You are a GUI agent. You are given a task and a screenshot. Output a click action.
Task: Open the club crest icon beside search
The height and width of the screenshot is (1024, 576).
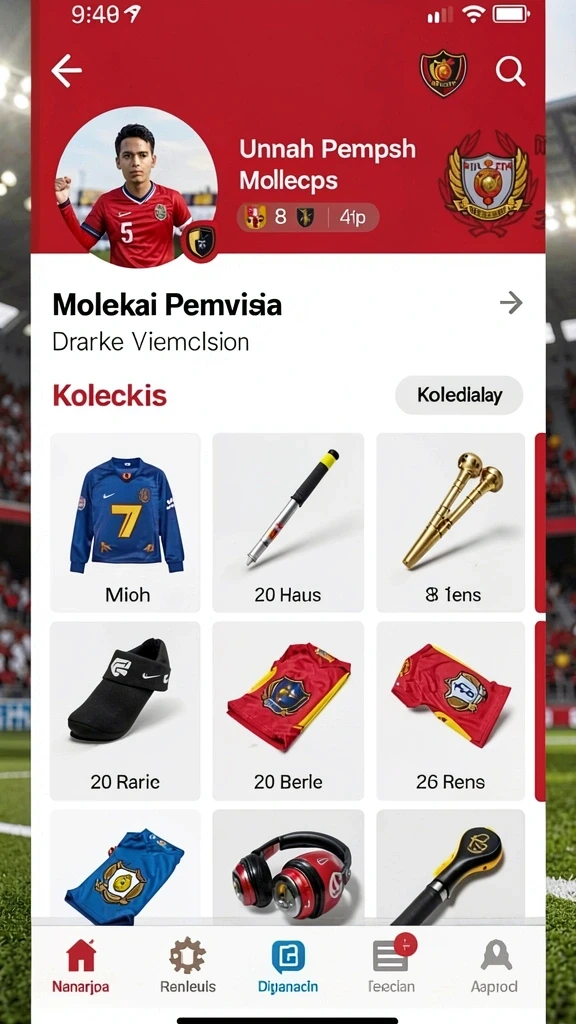[x=443, y=74]
